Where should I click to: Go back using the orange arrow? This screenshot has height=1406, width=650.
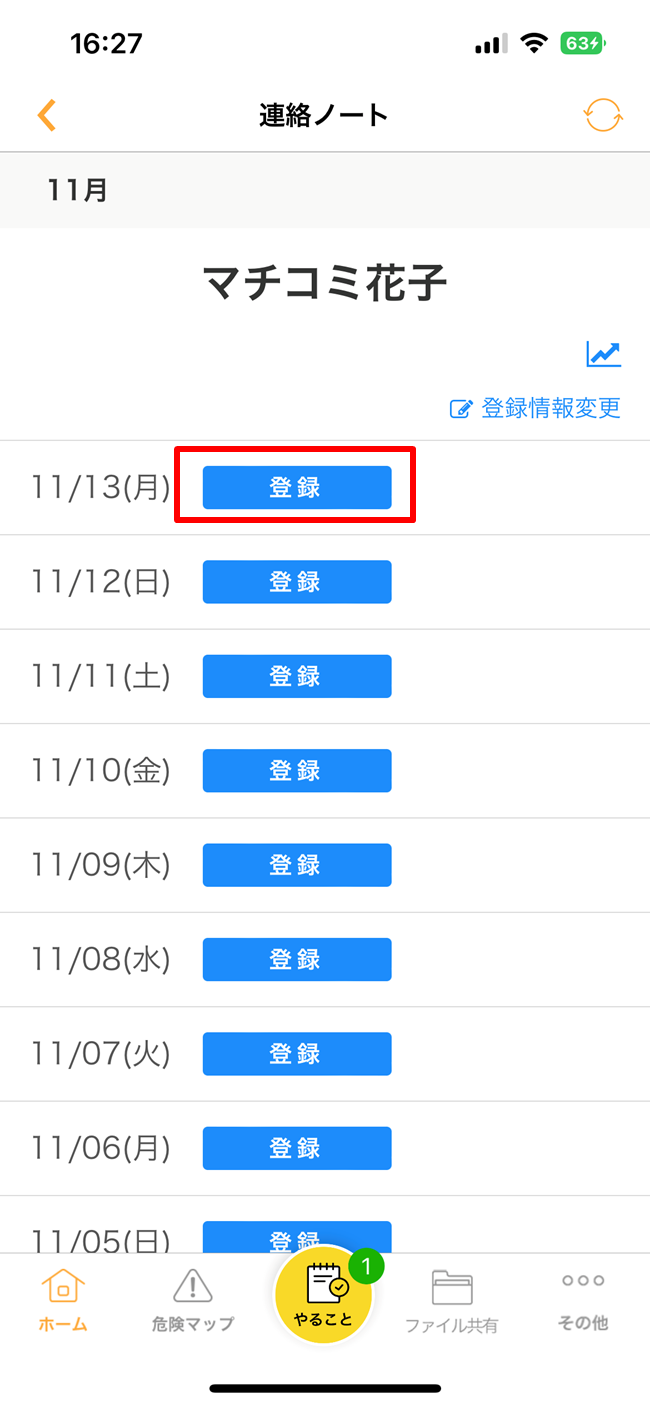click(x=46, y=115)
